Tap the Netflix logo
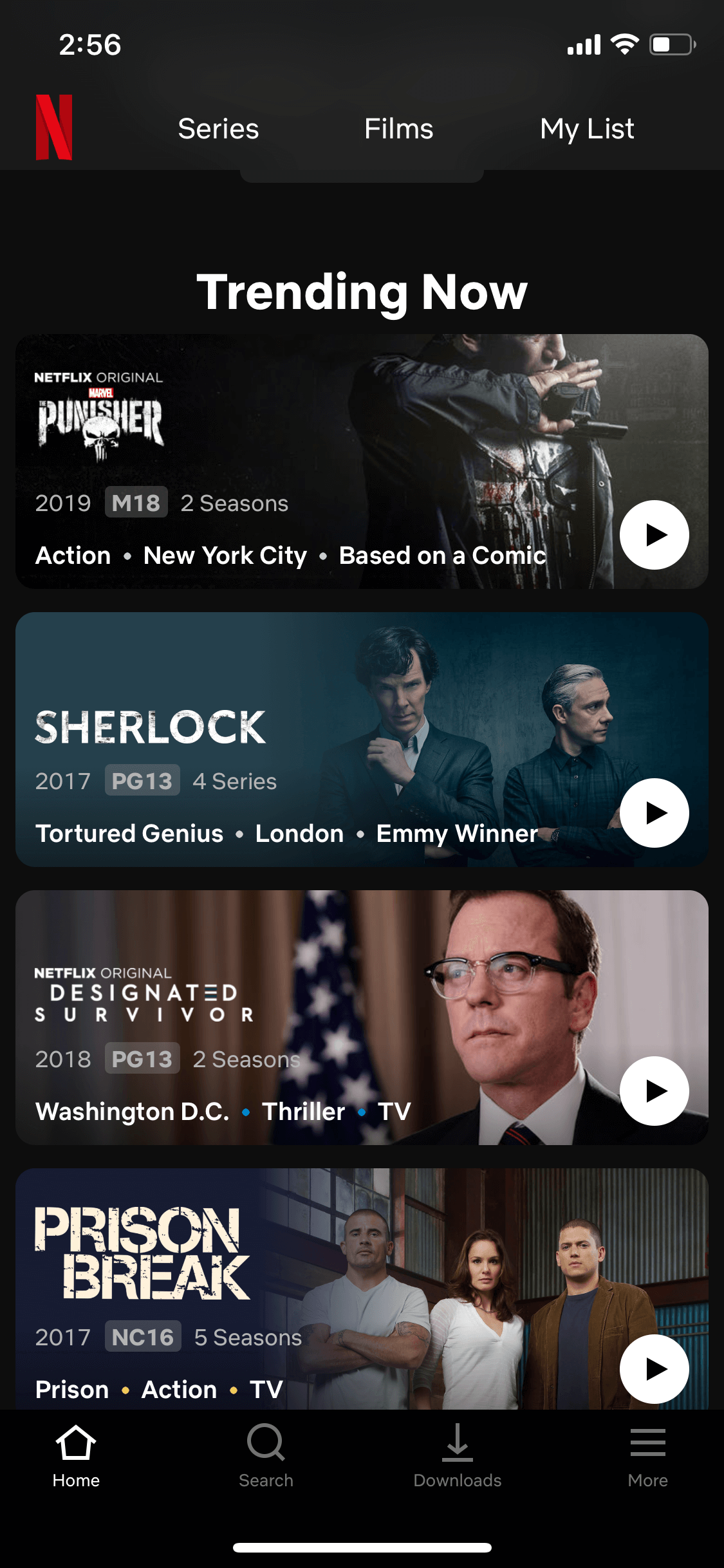The height and width of the screenshot is (1568, 724). point(54,127)
